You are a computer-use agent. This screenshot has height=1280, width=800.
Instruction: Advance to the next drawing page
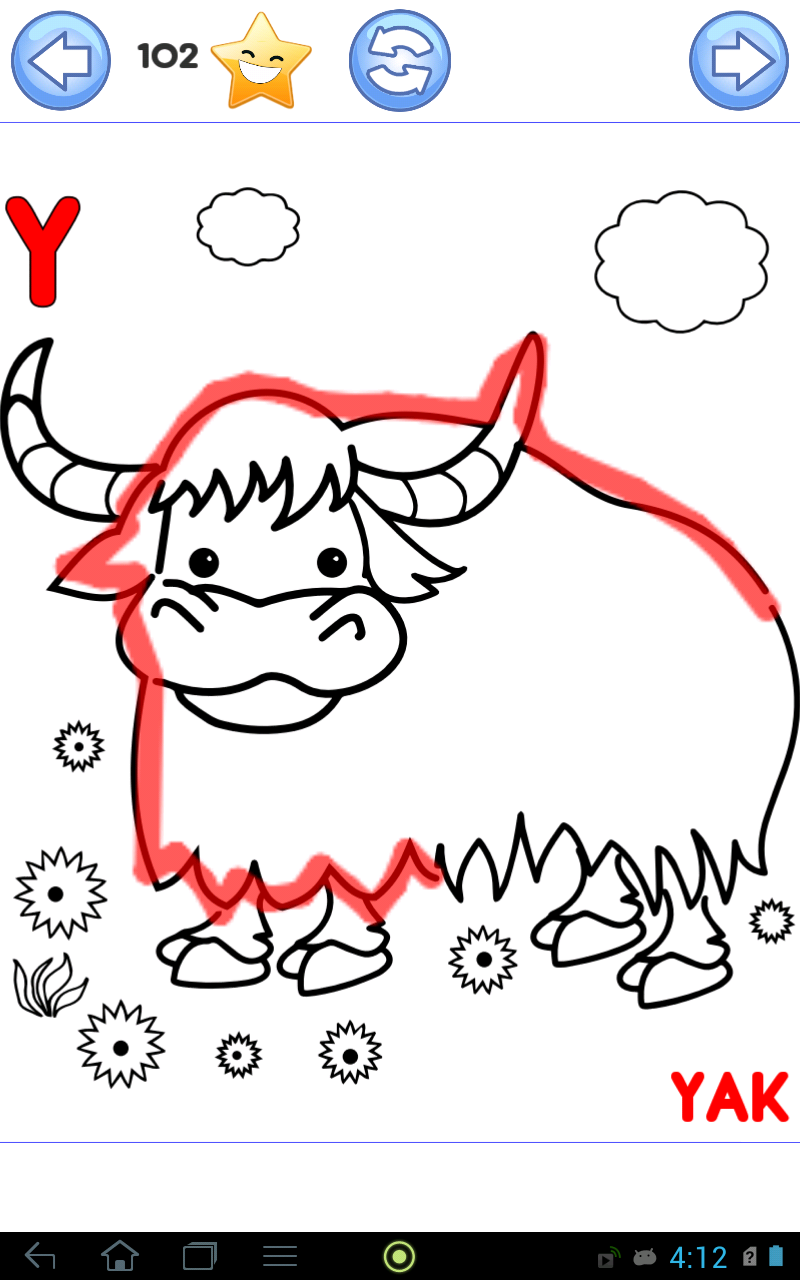(x=739, y=60)
